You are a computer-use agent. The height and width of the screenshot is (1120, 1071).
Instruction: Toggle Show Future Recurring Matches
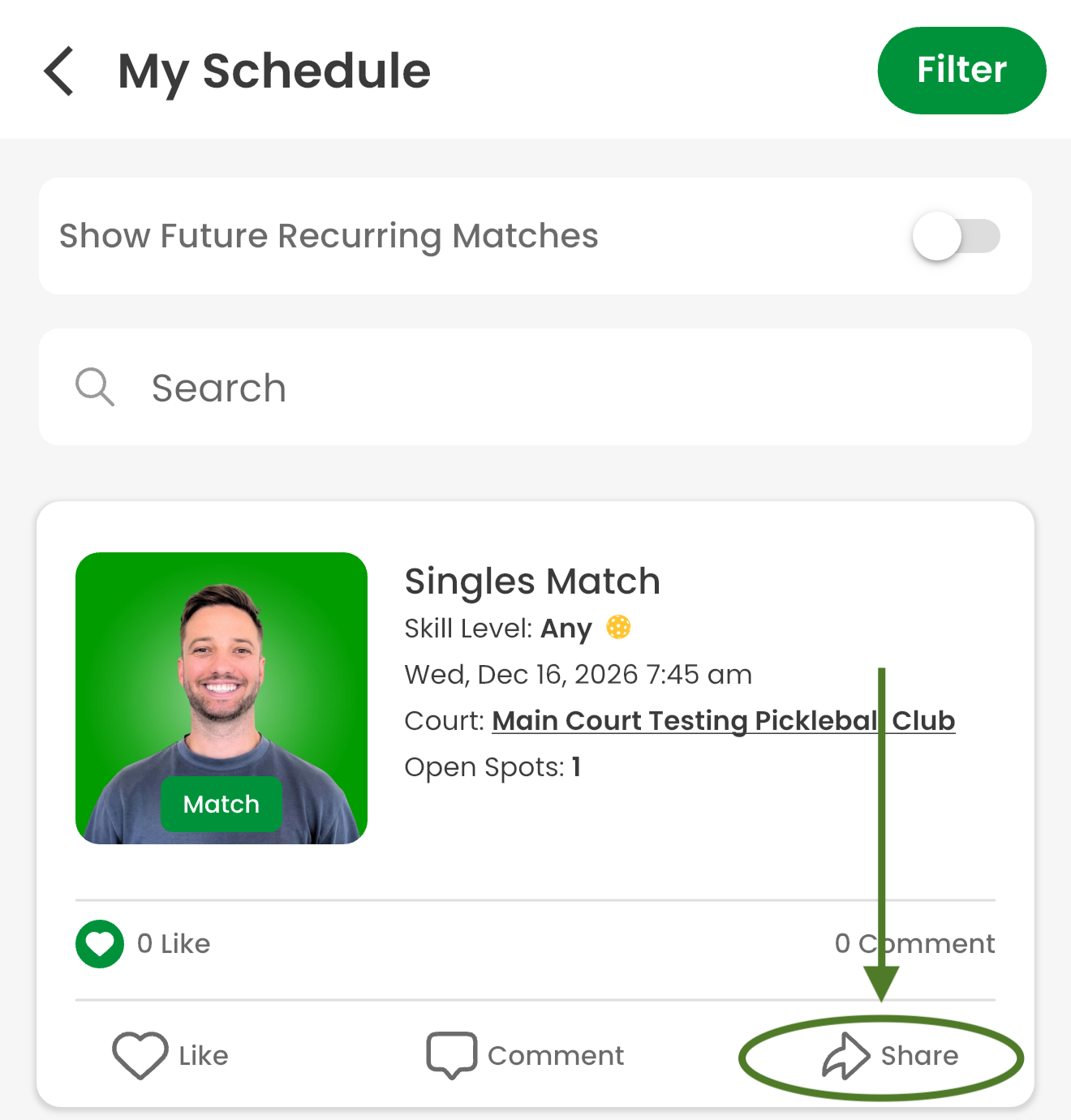955,236
